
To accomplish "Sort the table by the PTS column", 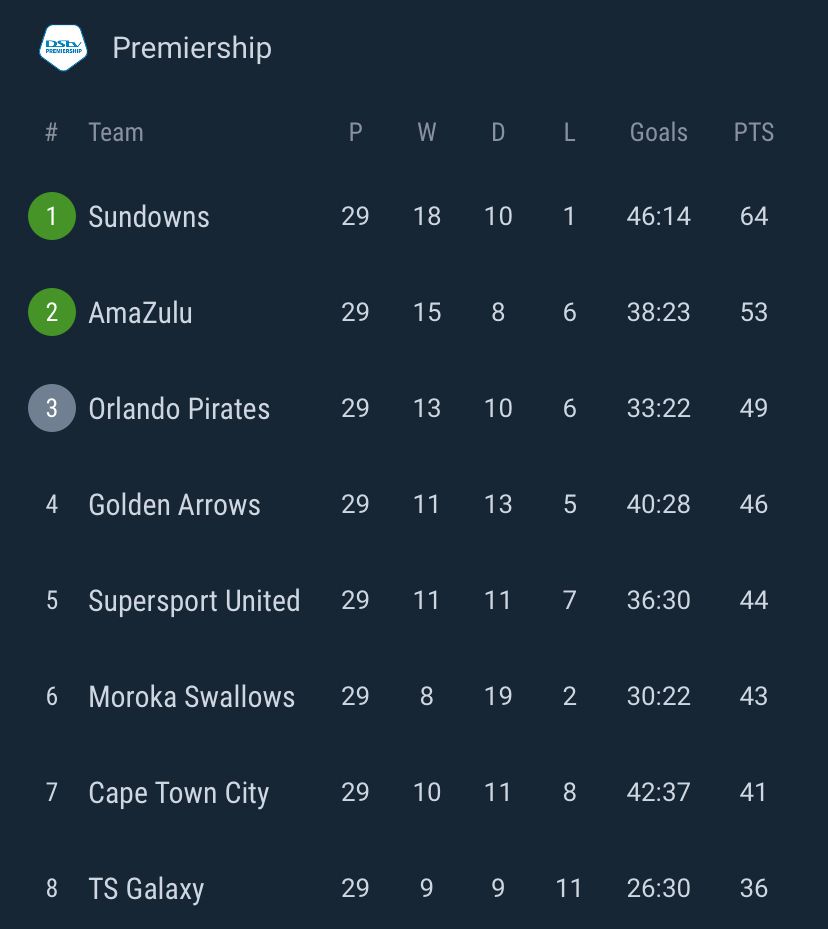I will 753,132.
